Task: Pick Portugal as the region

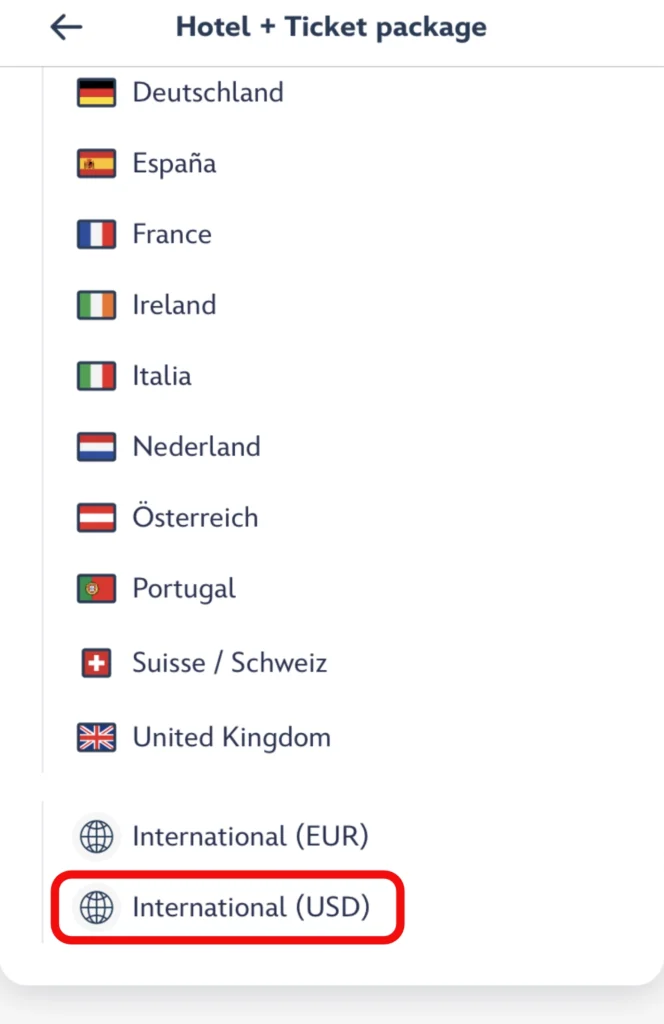Action: (x=184, y=589)
